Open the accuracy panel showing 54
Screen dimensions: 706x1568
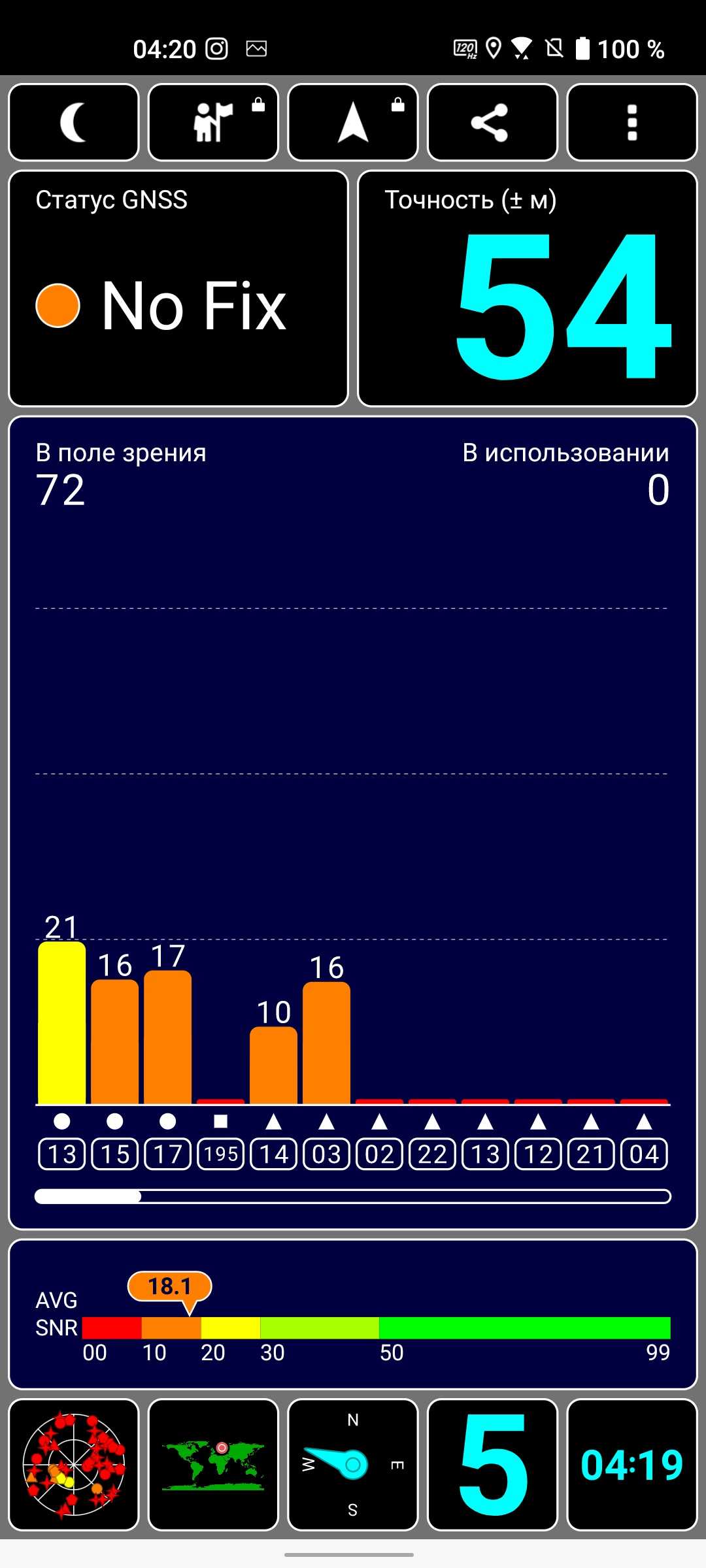pos(528,289)
